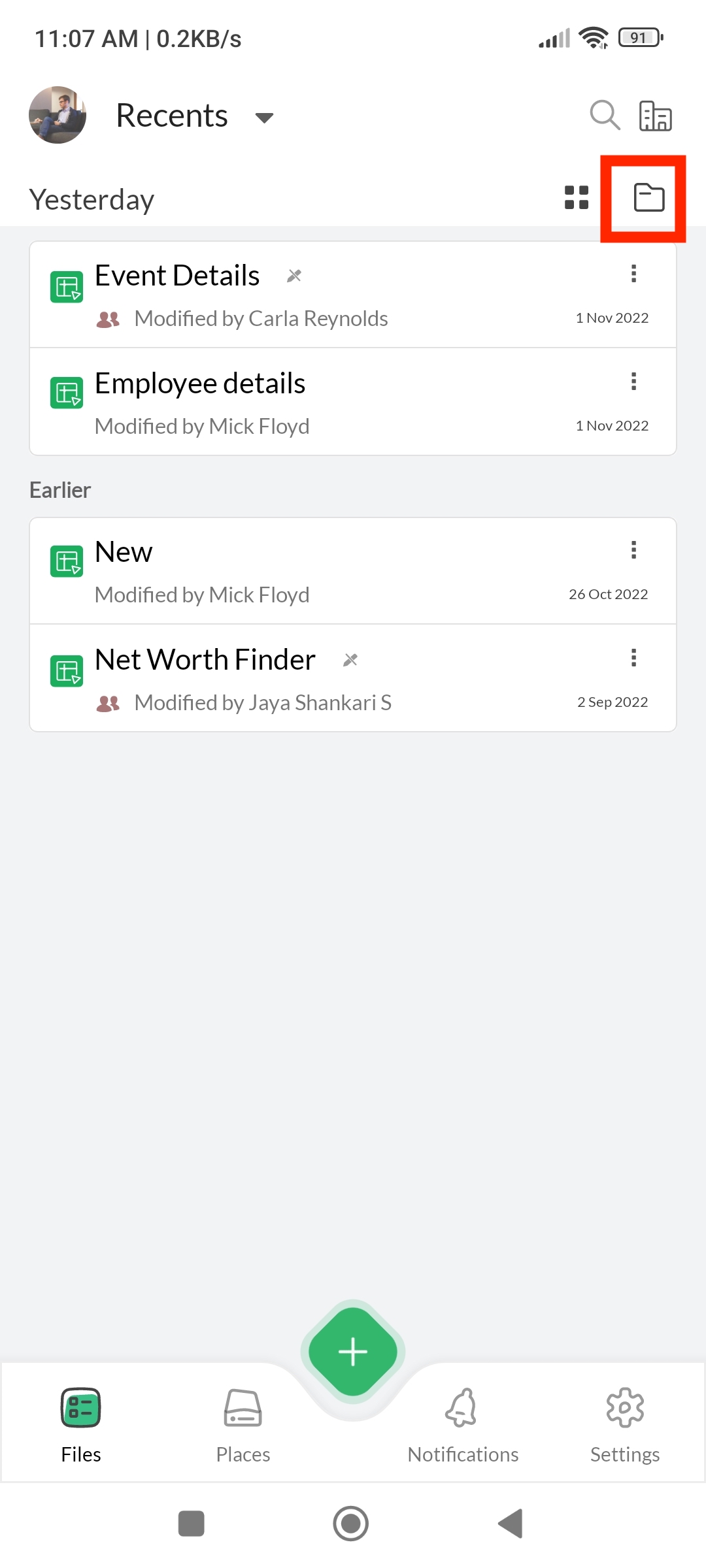Tap the folder view icon
Screen dimensions: 706x1568
[648, 197]
